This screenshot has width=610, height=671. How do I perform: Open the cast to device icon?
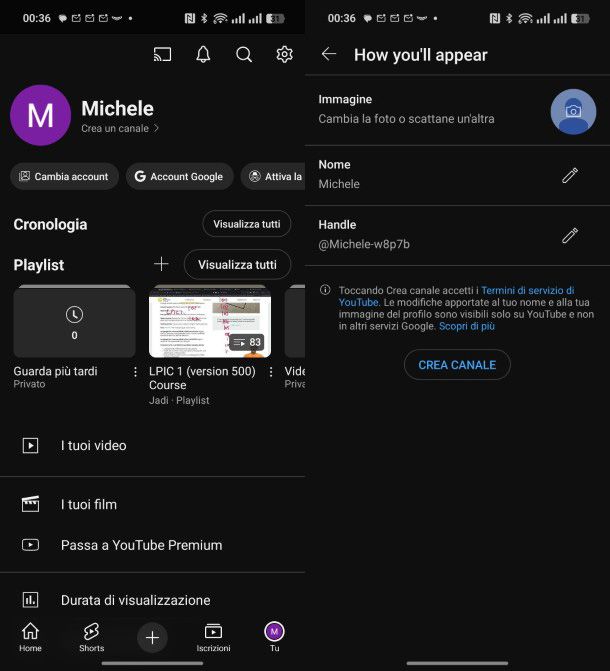coord(162,54)
